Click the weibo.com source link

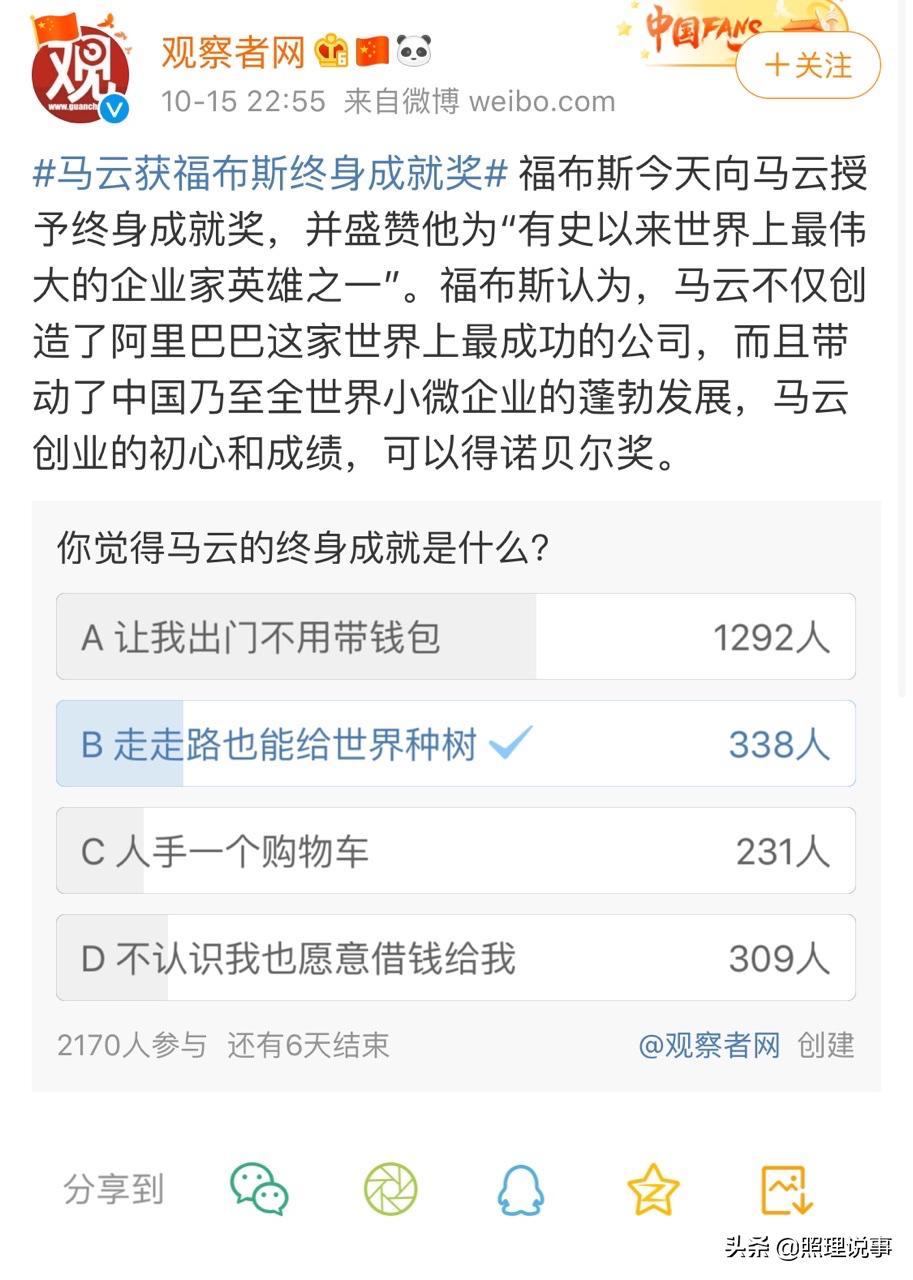[x=540, y=100]
